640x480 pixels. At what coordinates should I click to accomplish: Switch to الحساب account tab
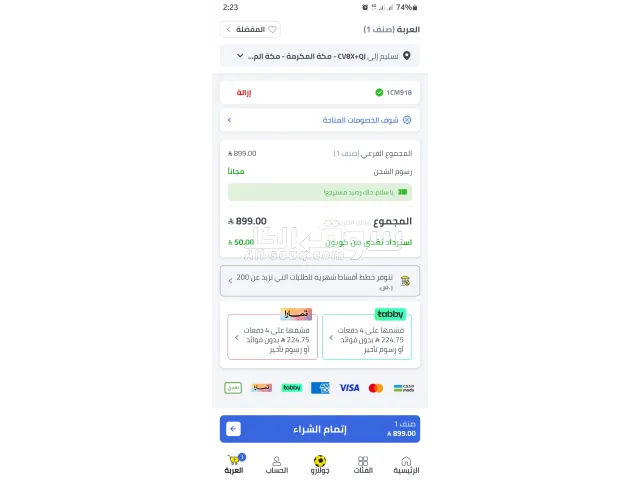click(x=277, y=465)
